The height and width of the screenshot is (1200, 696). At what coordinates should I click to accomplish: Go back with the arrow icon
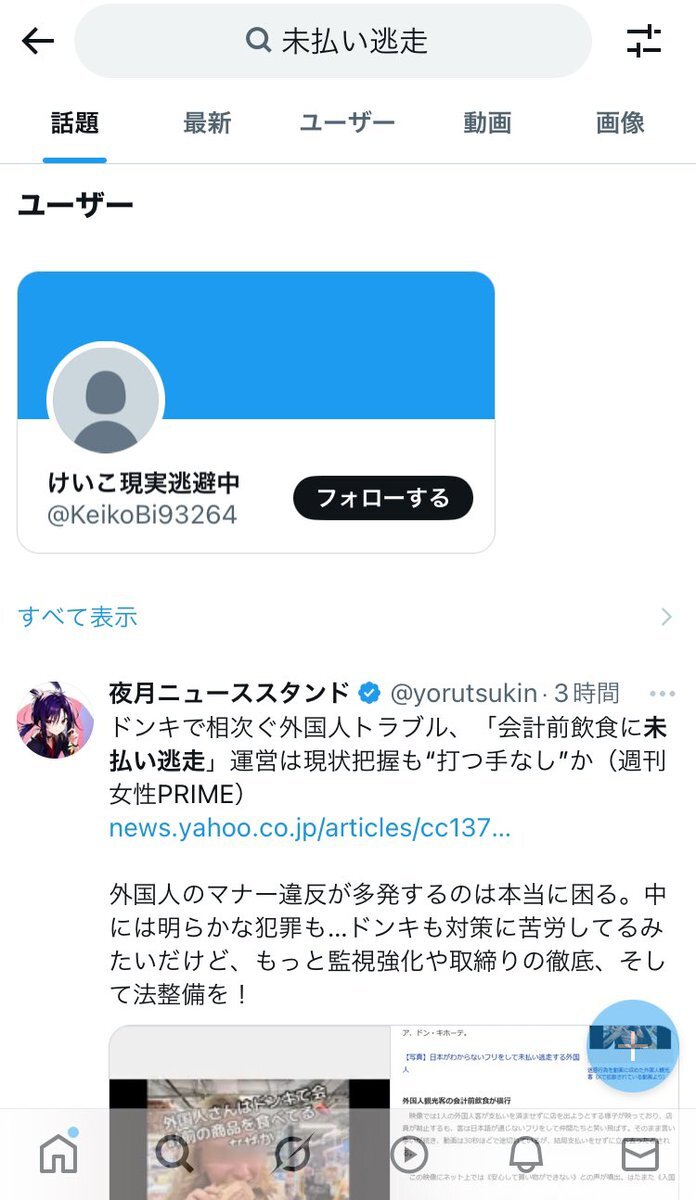[x=38, y=41]
